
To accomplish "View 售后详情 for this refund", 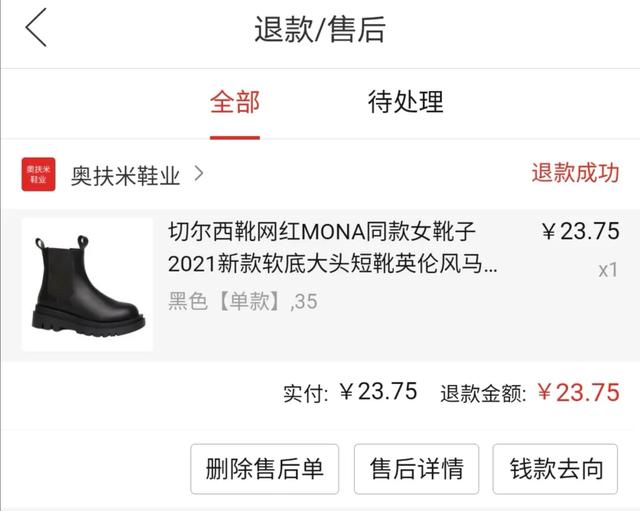I will point(416,469).
